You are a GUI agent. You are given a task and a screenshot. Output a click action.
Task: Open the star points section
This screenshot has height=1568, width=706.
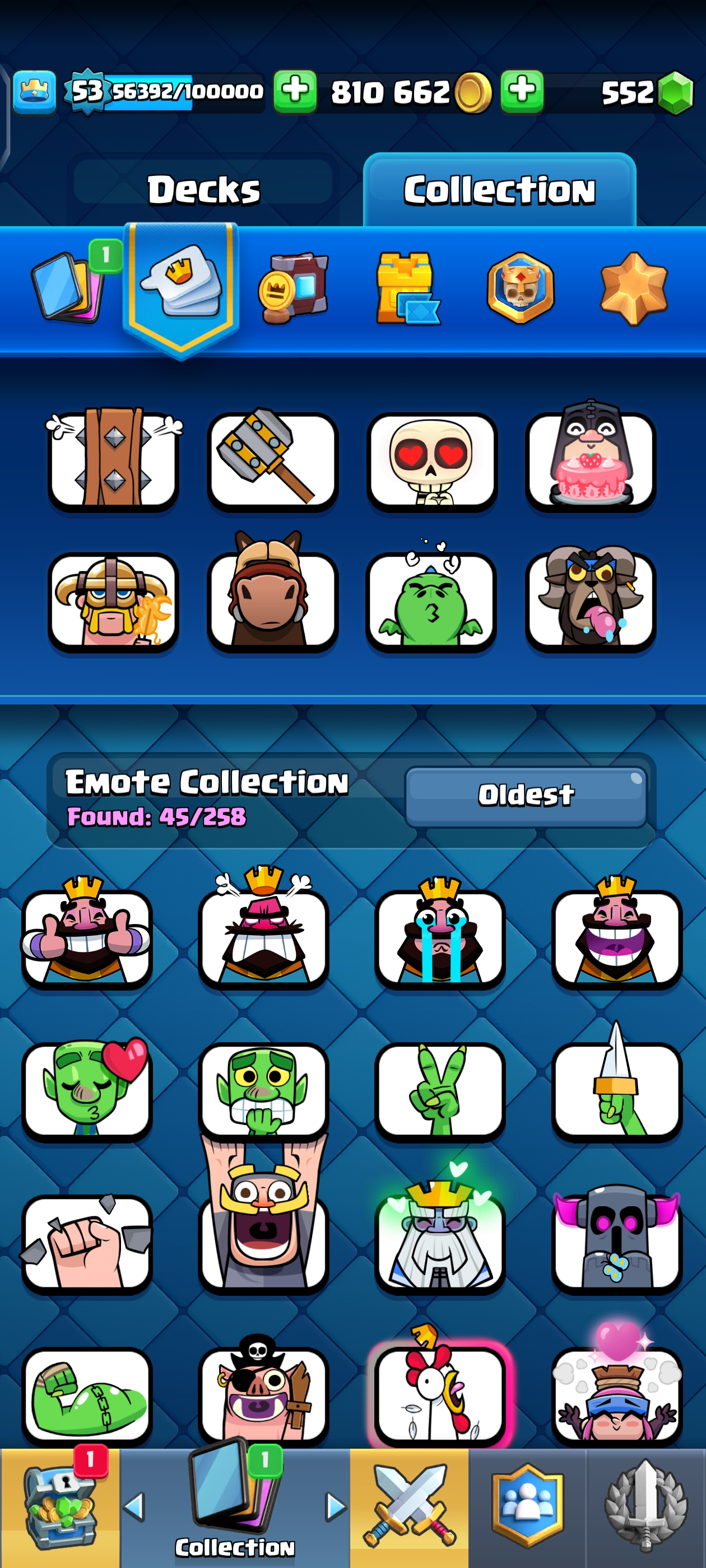tap(634, 288)
